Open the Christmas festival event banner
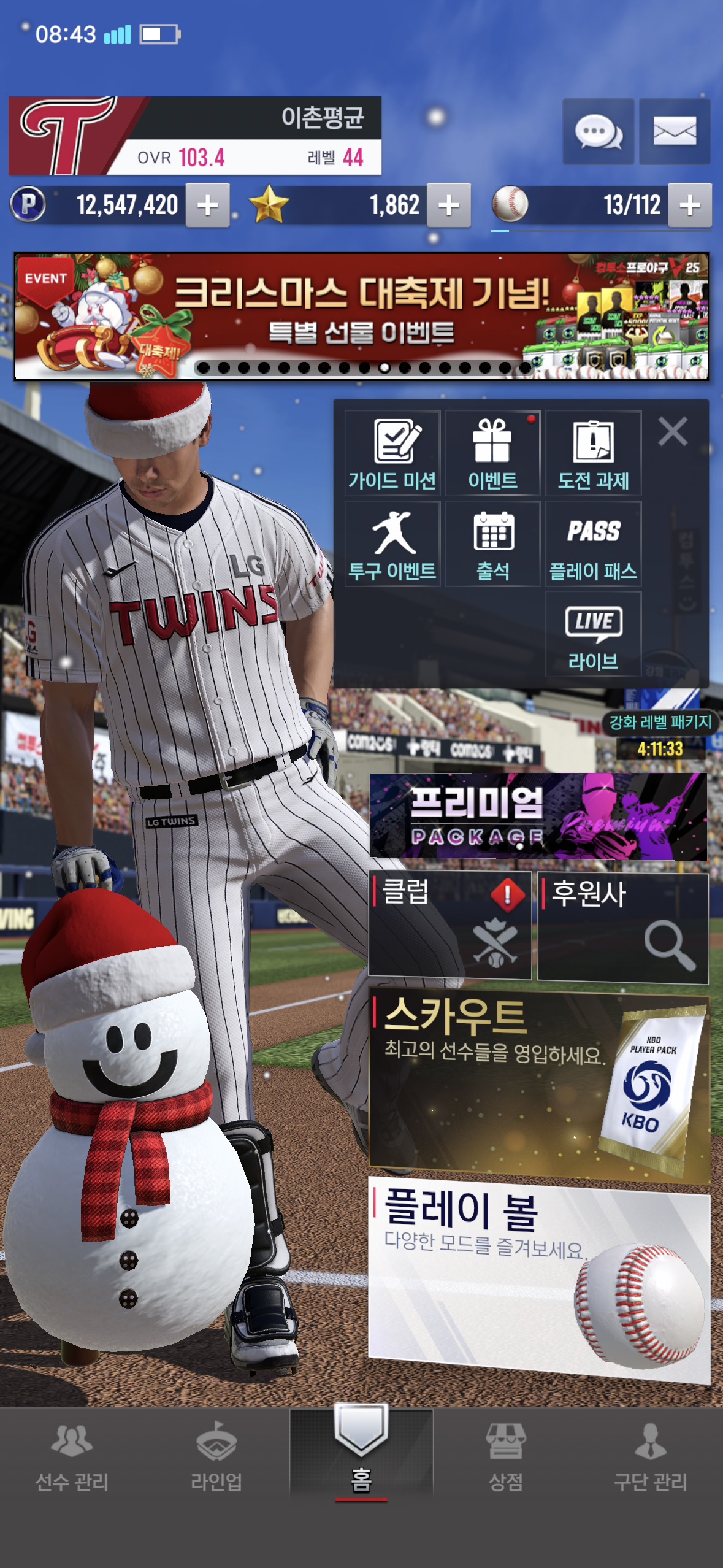 click(361, 317)
